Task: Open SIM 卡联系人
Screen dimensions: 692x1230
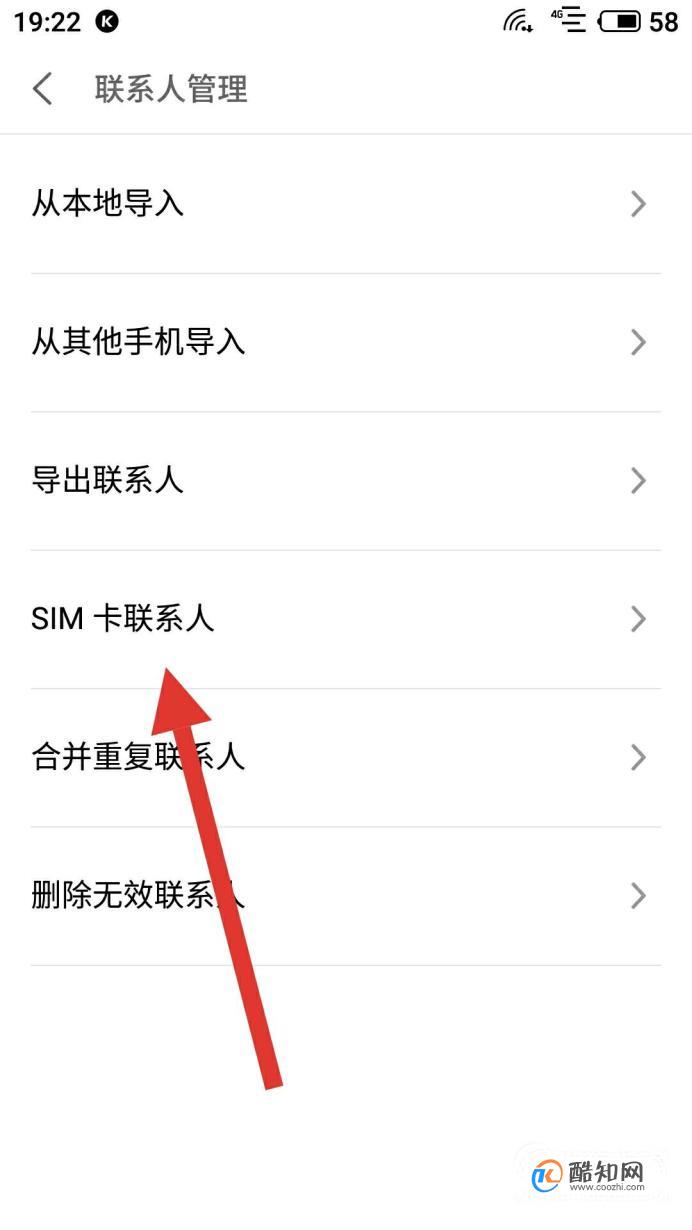Action: pyautogui.click(x=346, y=619)
